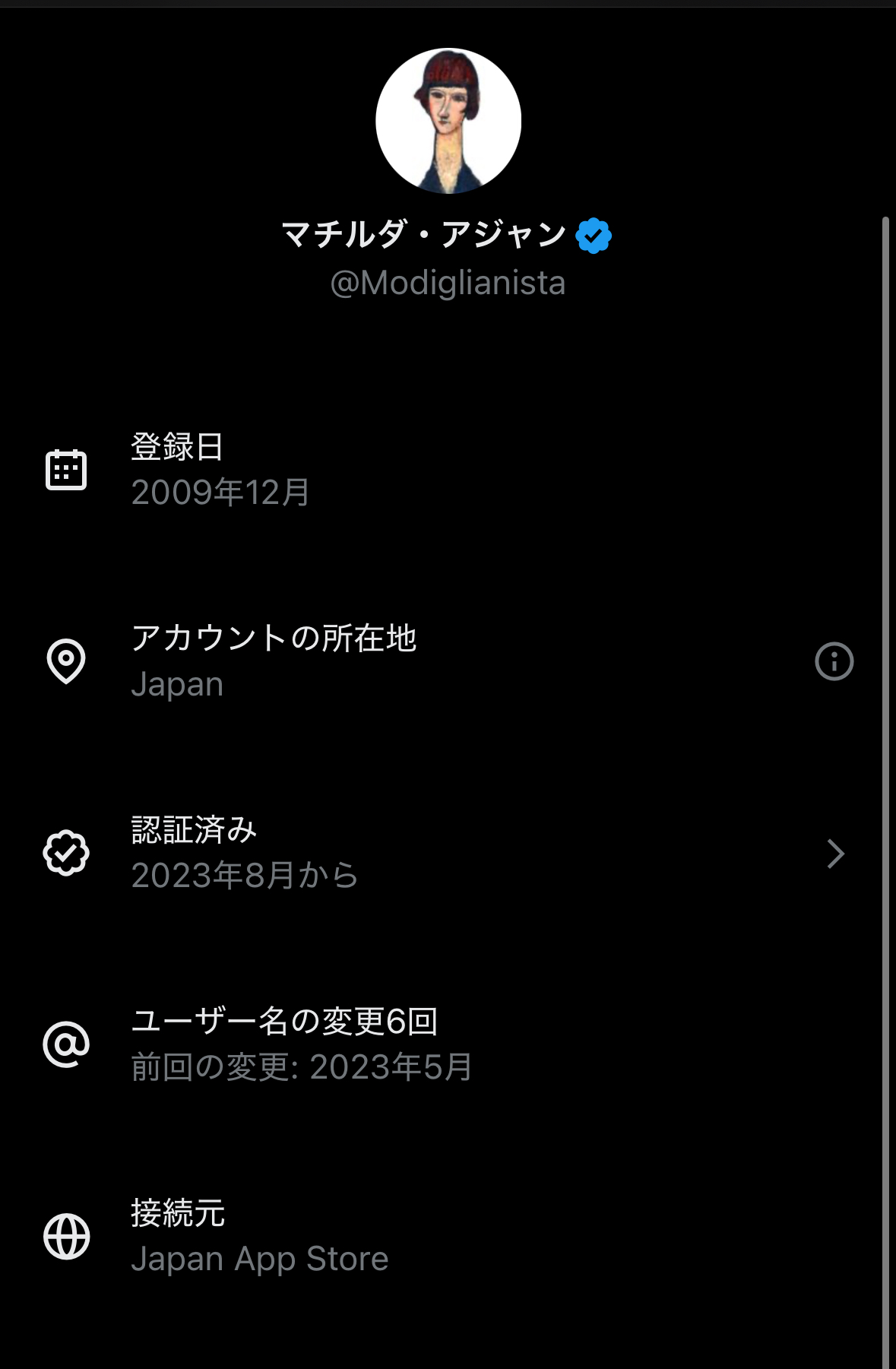Screen dimensions: 896x1369
Task: Open the info icon beside アカウントの所在地
Action: [x=834, y=661]
